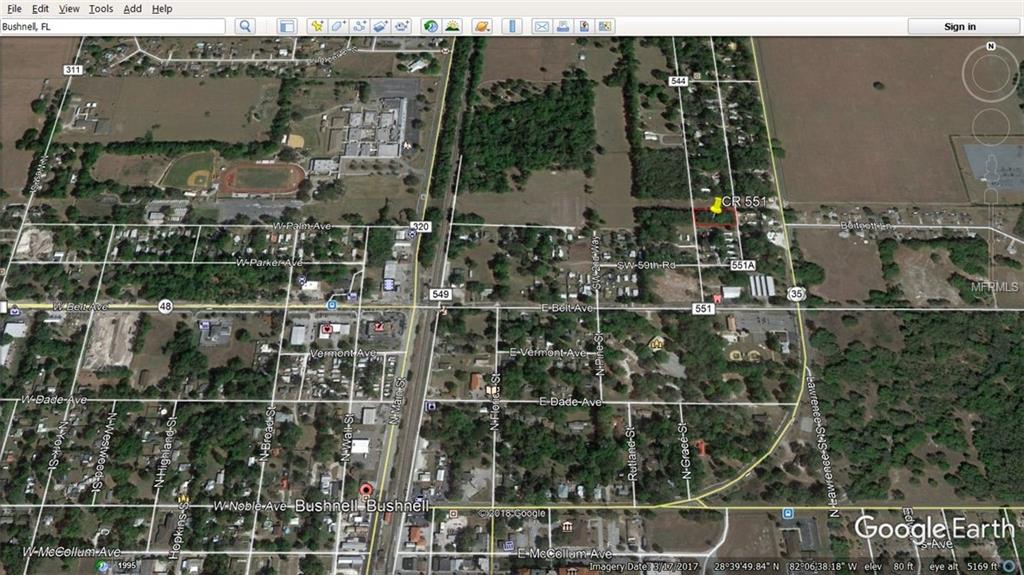Open the Add menu
Image resolution: width=1024 pixels, height=575 pixels.
click(x=132, y=8)
